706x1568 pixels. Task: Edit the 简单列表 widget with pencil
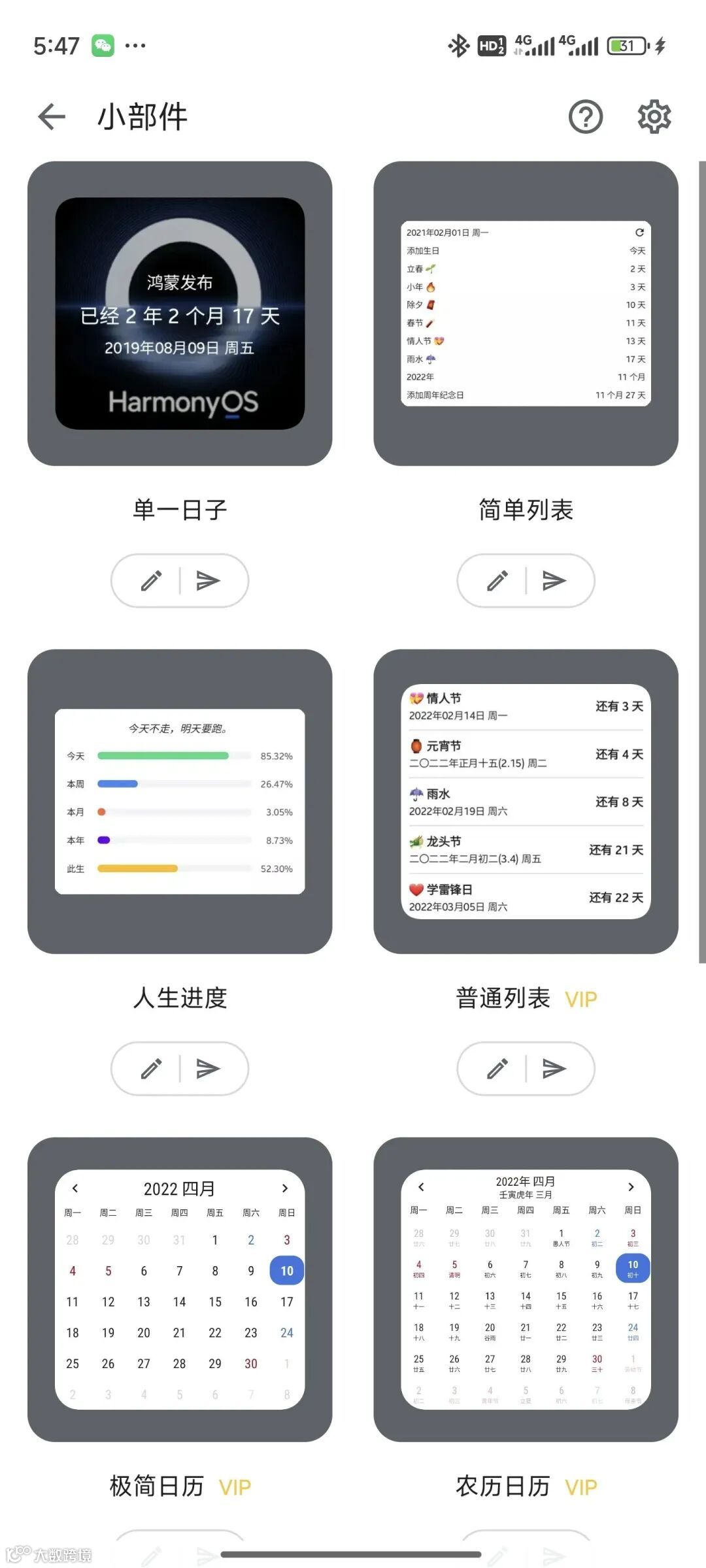497,580
